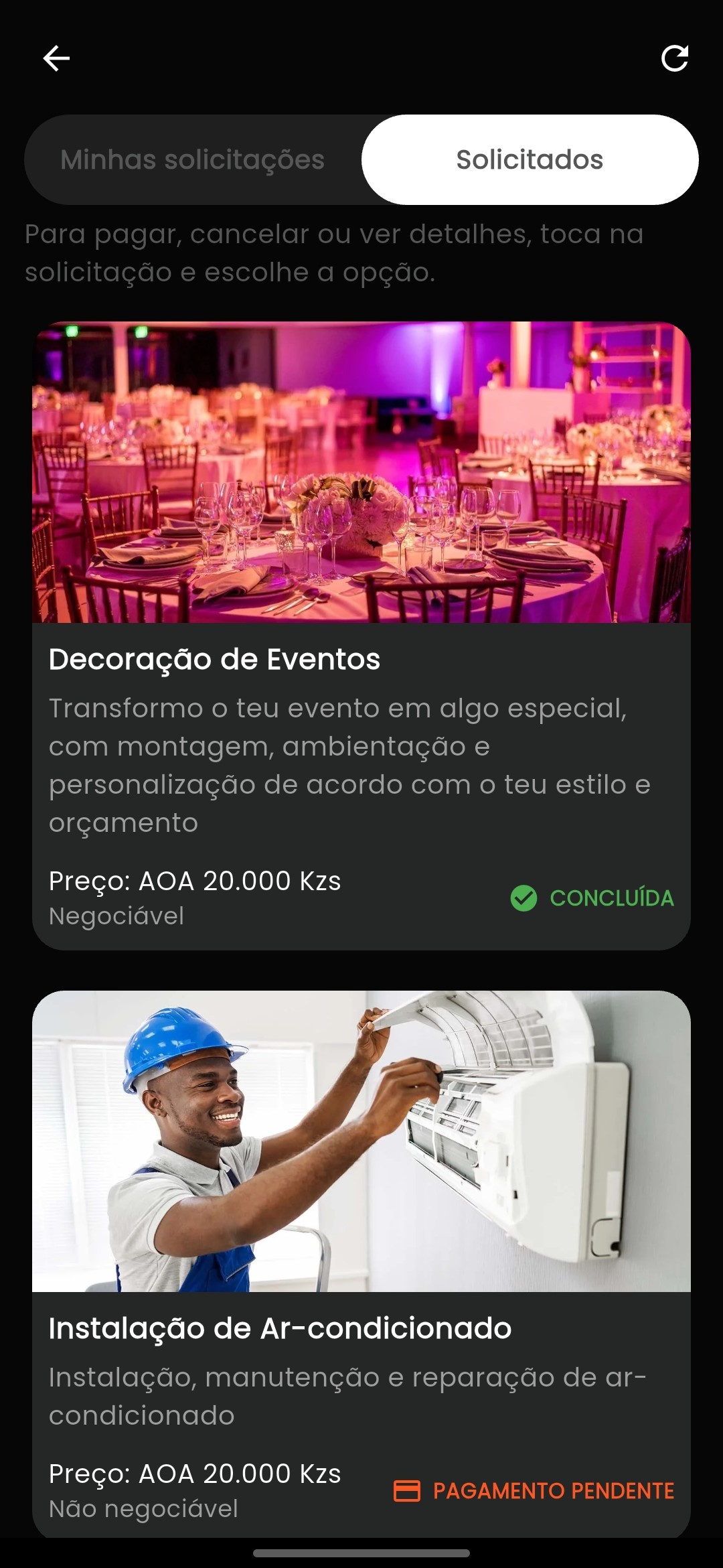The image size is (723, 1568).
Task: Switch to the Minhas solicitações tab
Action: click(x=192, y=159)
